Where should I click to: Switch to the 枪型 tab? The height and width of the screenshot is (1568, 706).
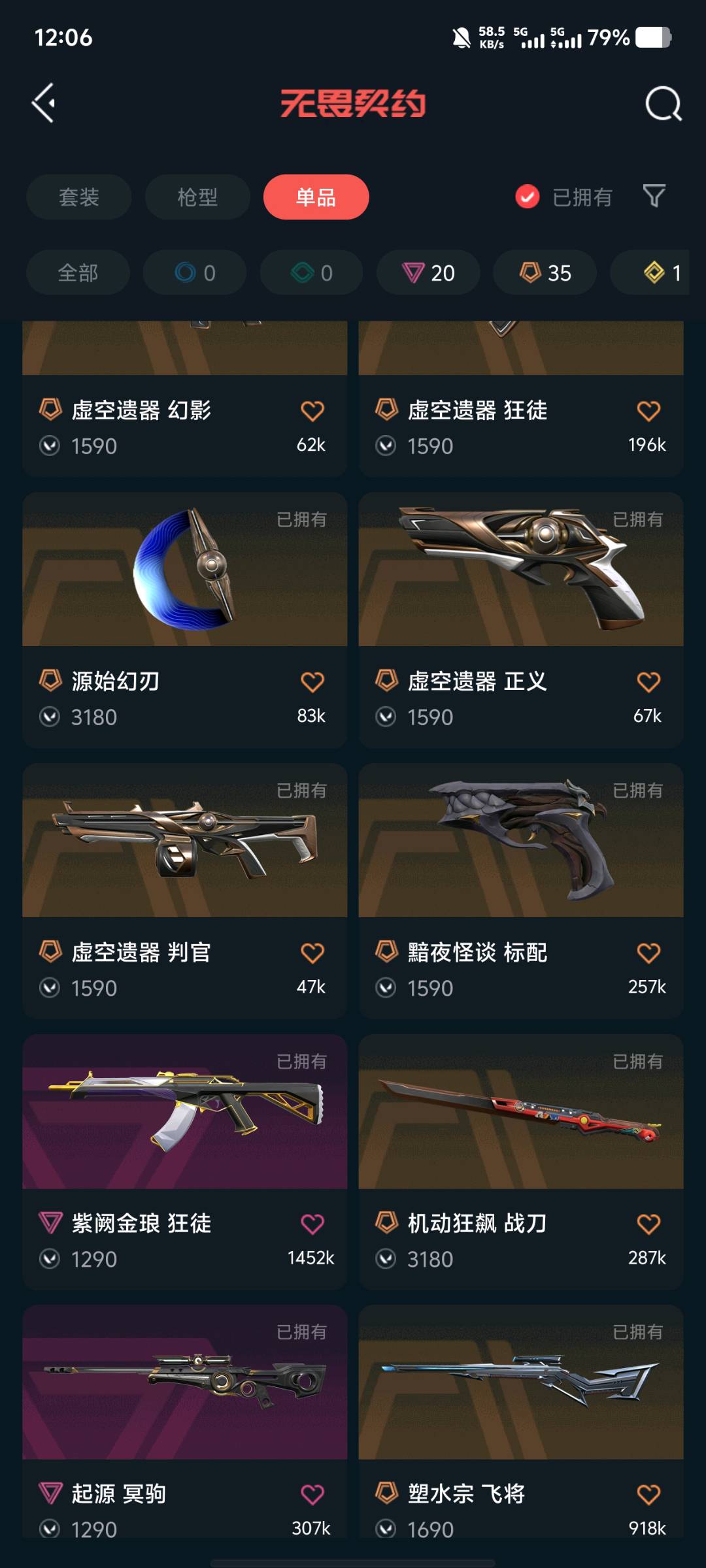(x=197, y=197)
